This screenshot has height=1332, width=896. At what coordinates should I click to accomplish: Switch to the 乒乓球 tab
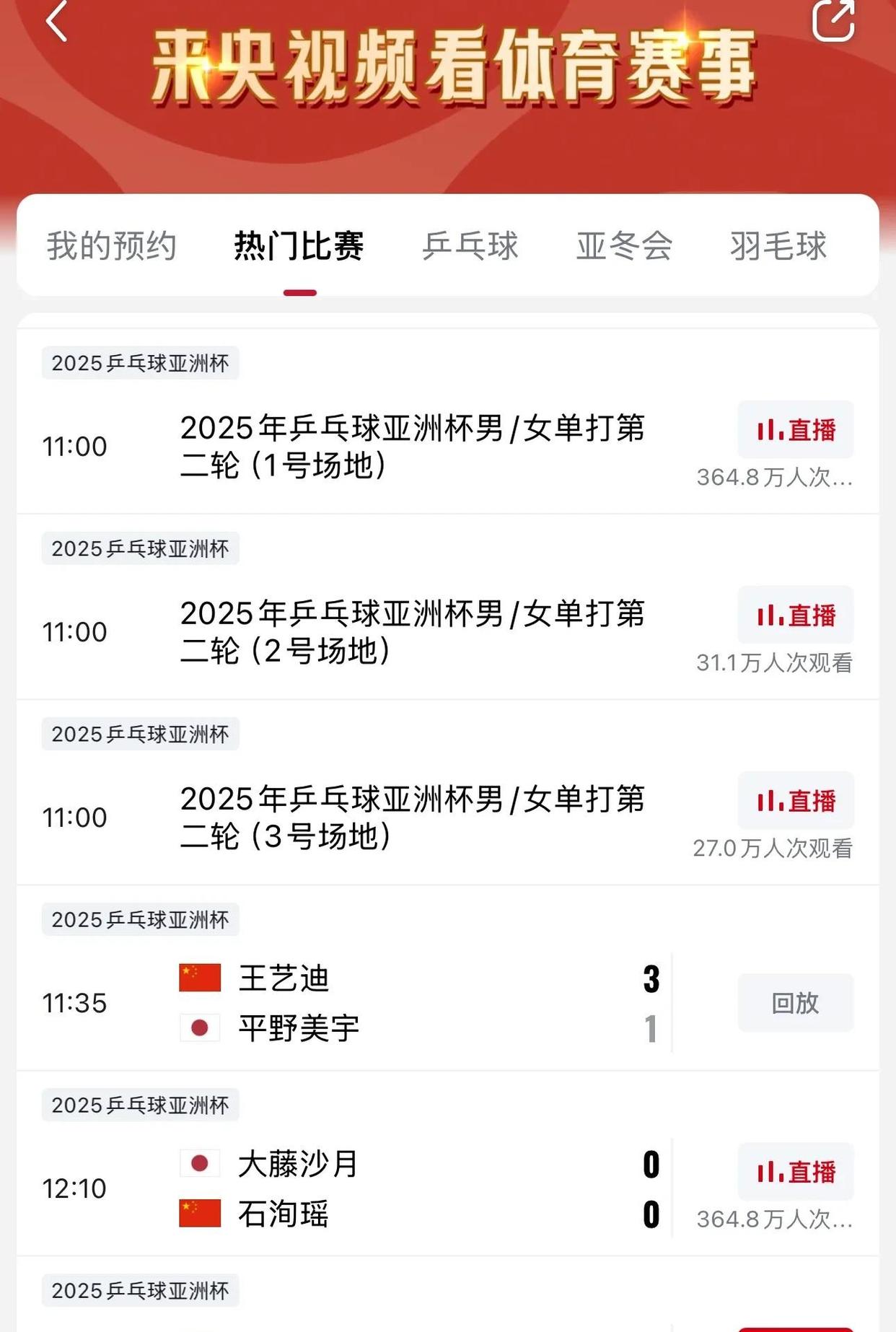470,247
